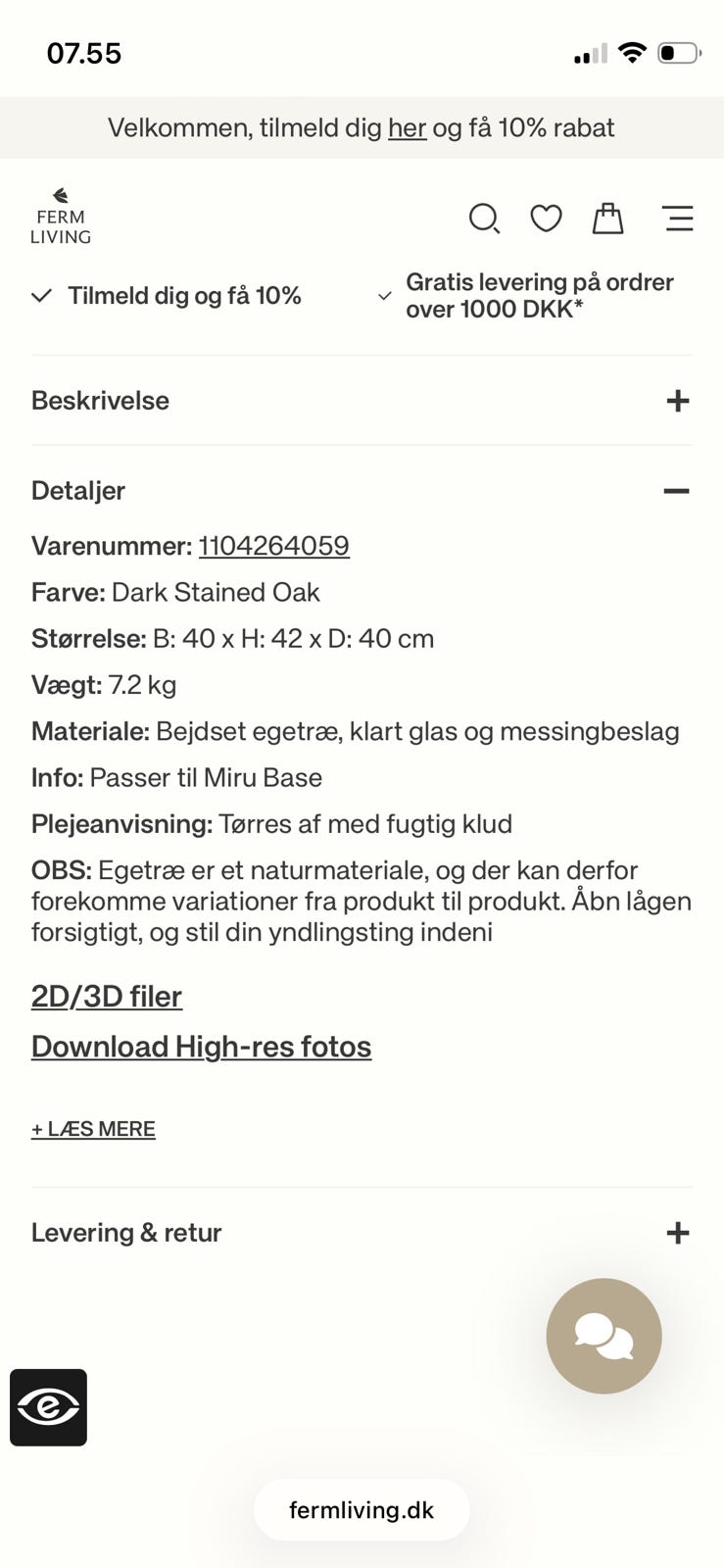Open the shopping bag
This screenshot has height=1568, width=724.
607,218
